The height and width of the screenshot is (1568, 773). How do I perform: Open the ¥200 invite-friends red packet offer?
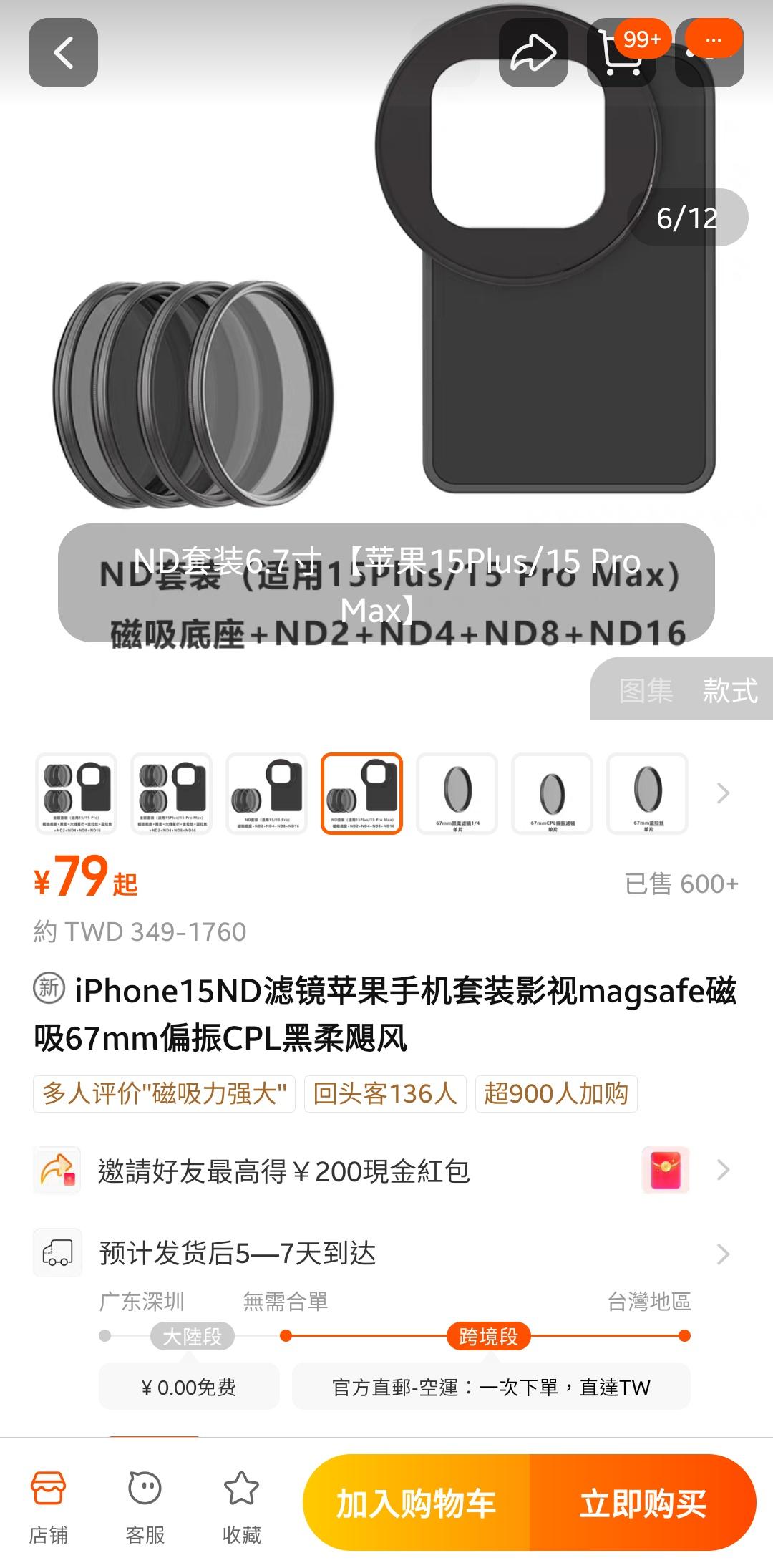[386, 1171]
